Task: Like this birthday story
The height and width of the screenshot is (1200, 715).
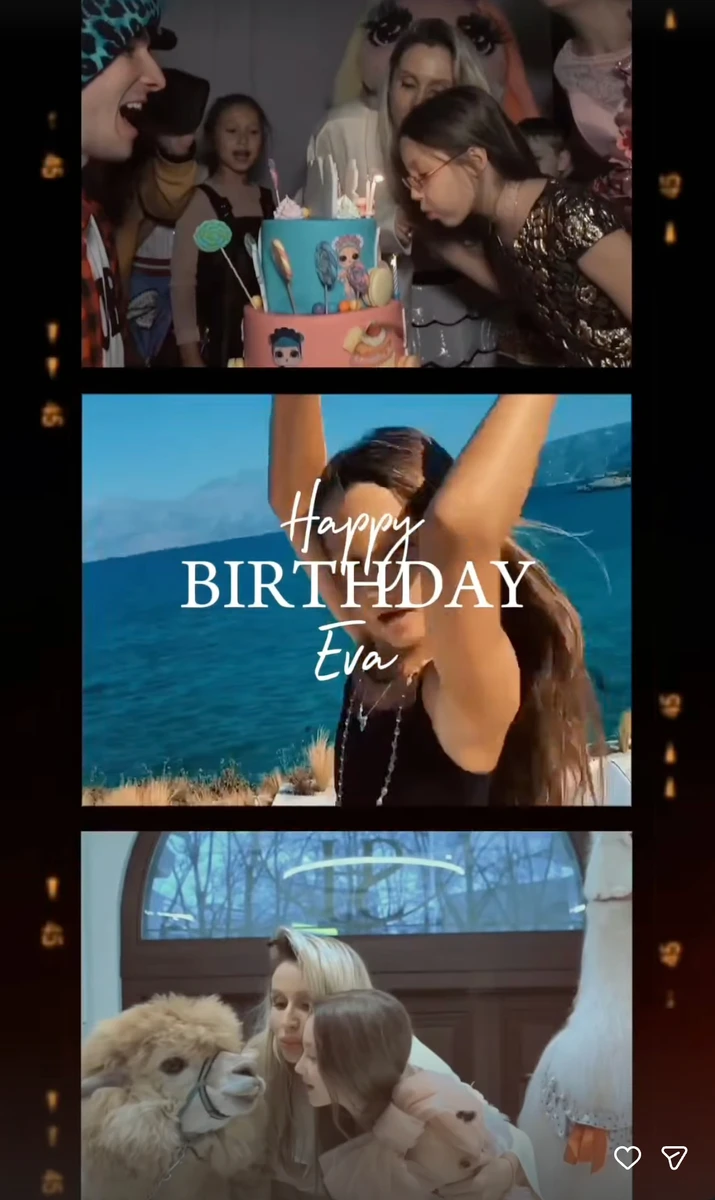Action: (627, 1157)
